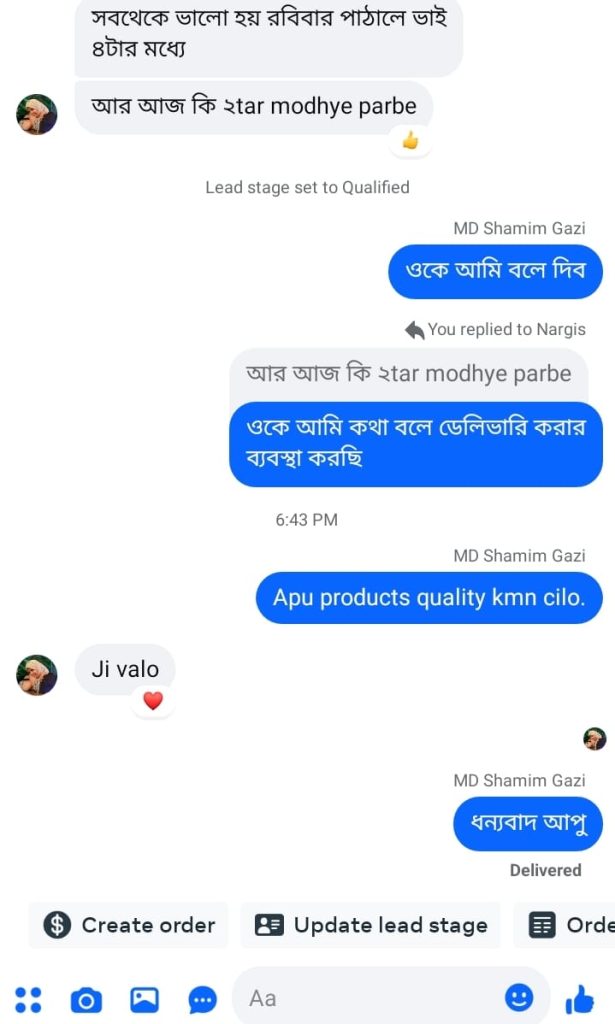Open the four-dot more options menu

click(x=29, y=998)
